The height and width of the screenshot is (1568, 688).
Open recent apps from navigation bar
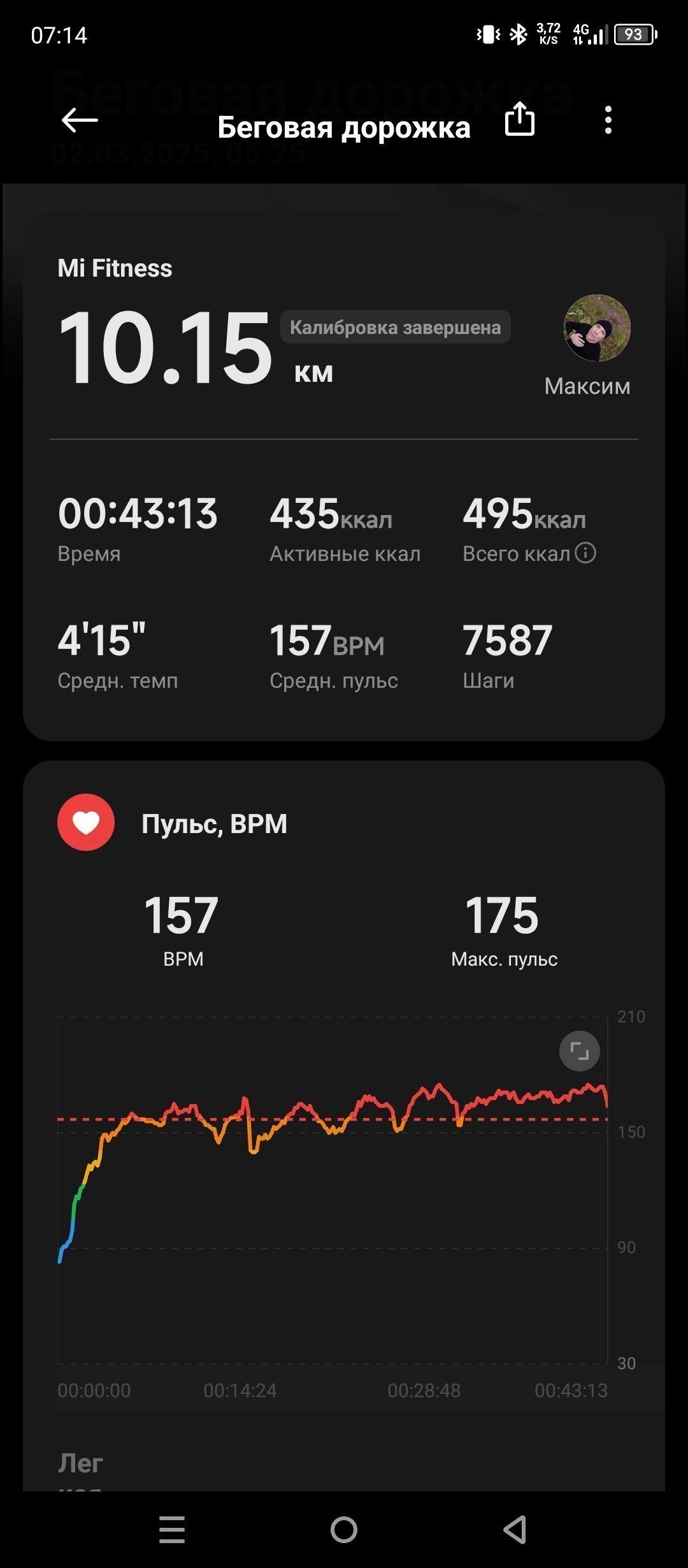coord(172,1530)
